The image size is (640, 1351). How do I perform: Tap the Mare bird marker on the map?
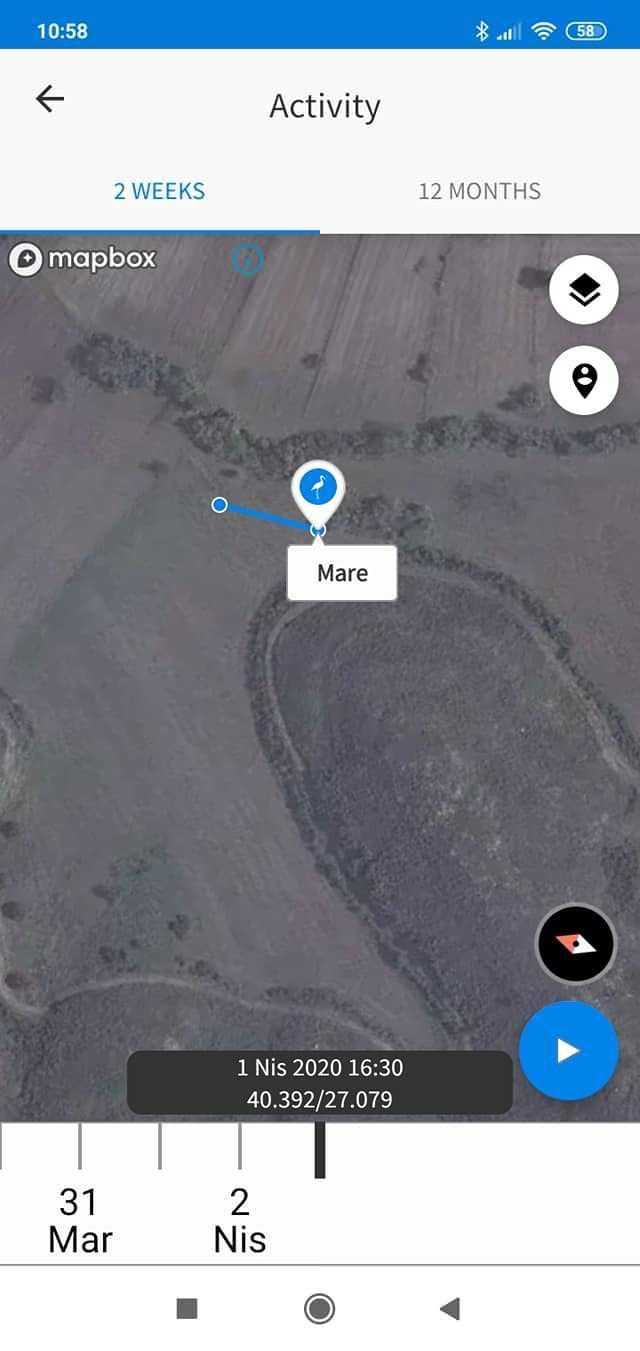point(318,488)
